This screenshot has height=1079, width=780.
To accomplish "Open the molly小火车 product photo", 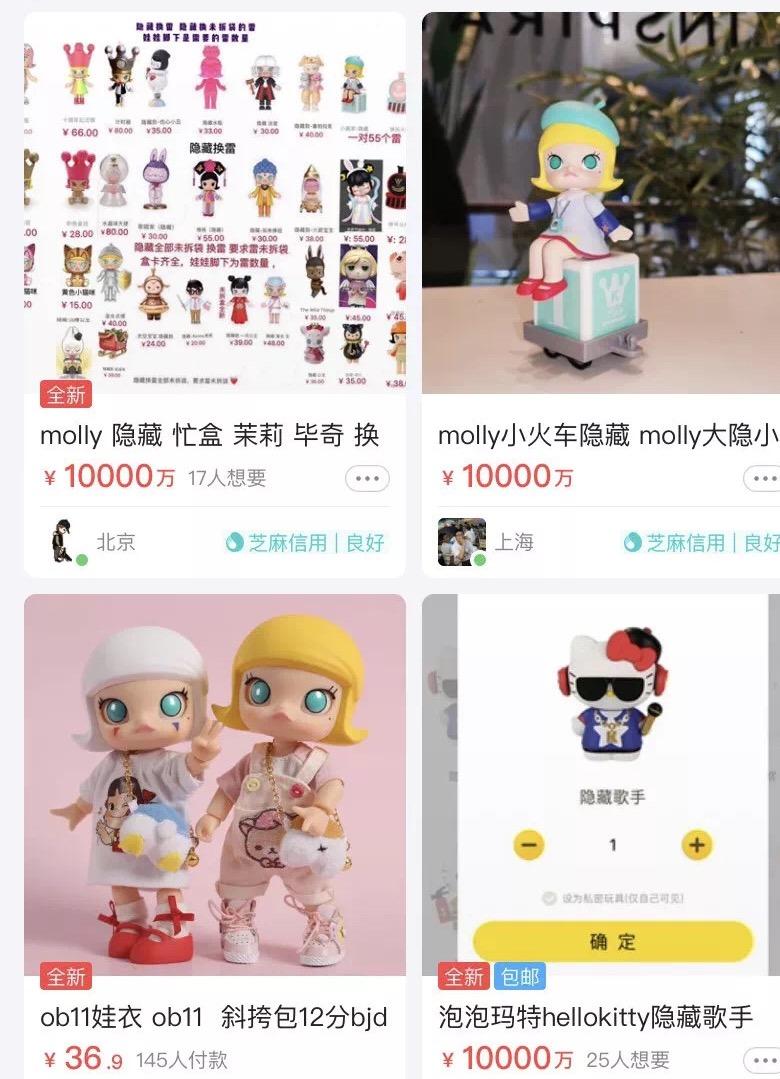I will 600,195.
